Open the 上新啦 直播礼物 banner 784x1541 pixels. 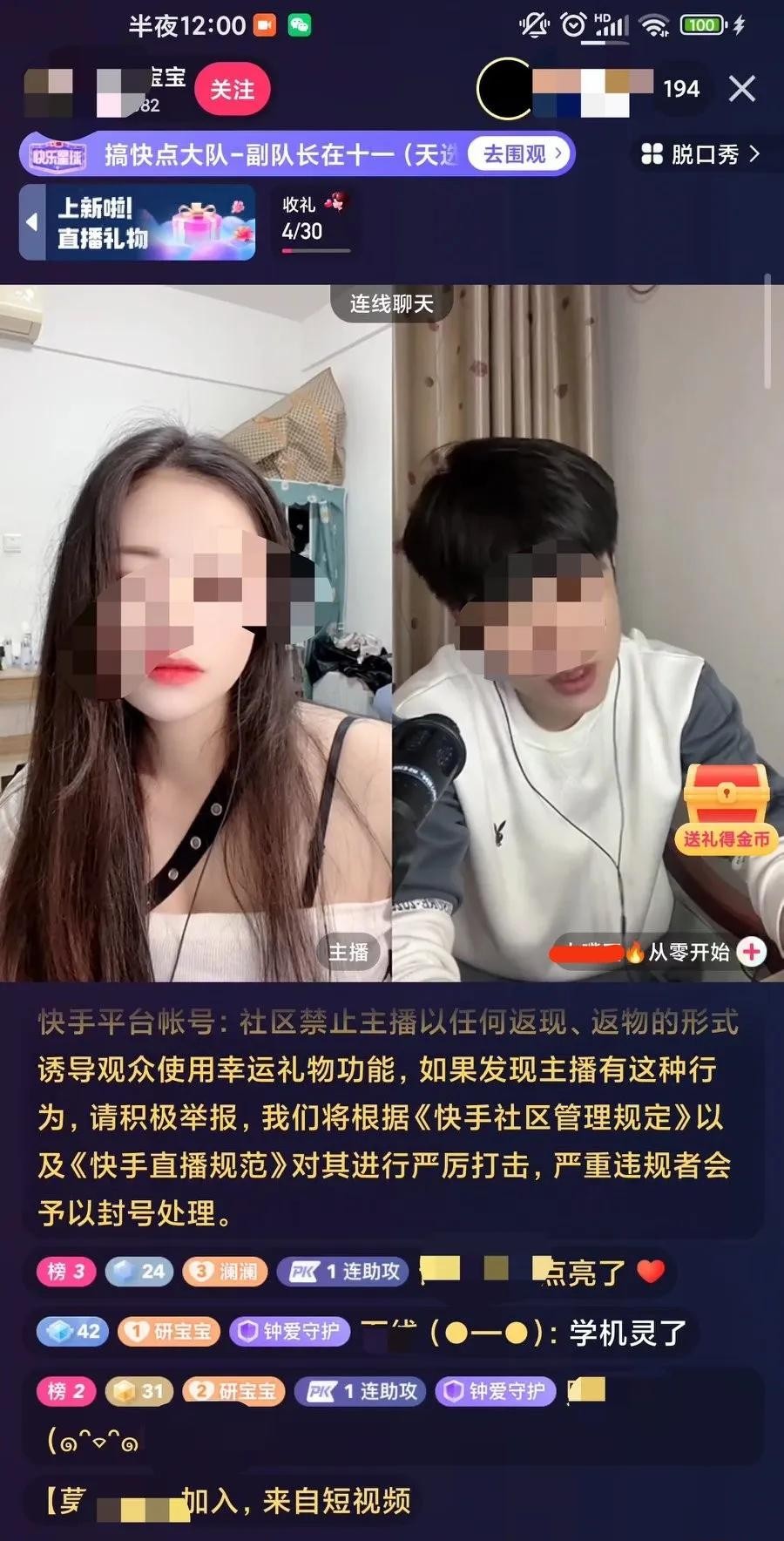(148, 223)
